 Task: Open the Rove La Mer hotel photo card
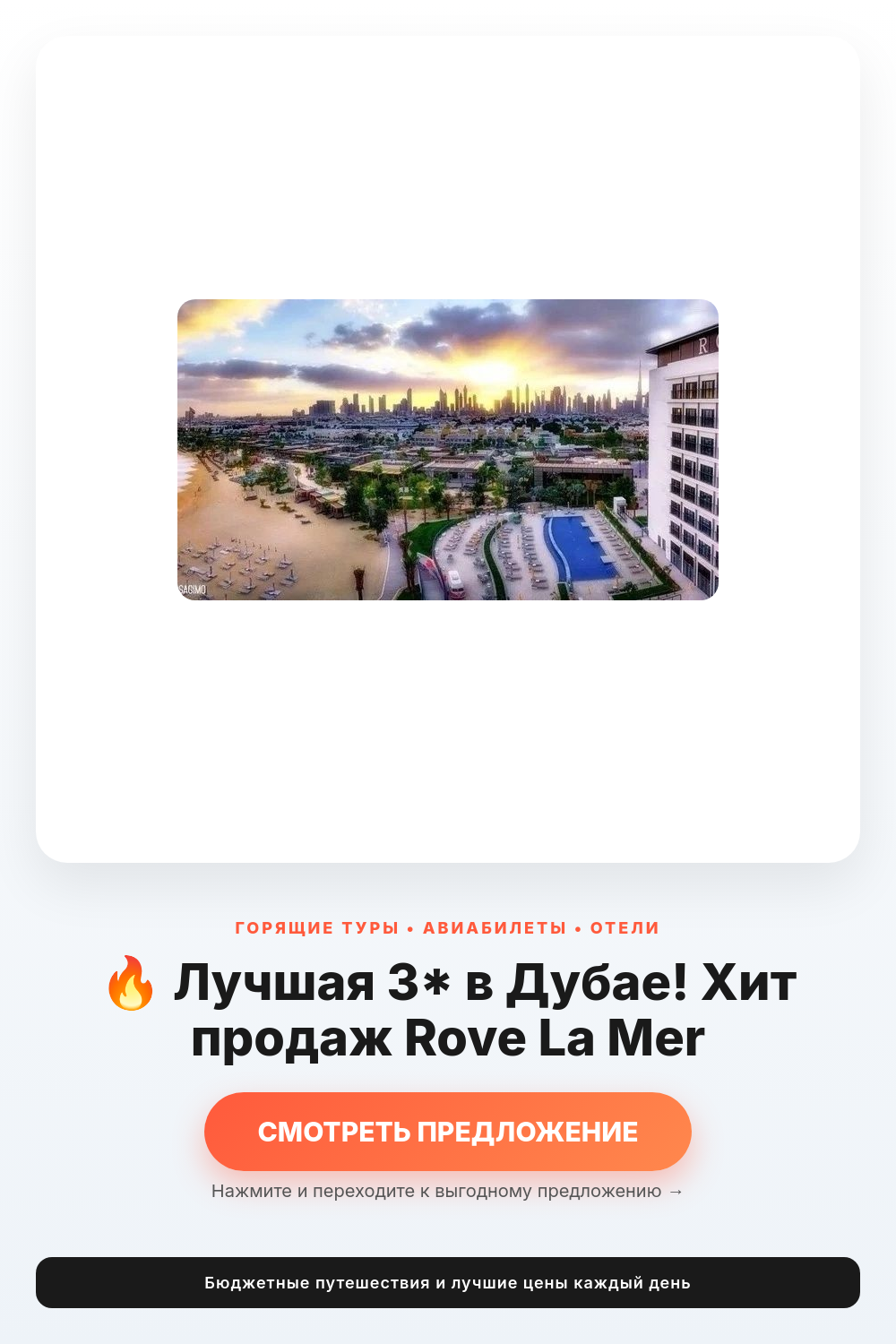pyautogui.click(x=447, y=450)
